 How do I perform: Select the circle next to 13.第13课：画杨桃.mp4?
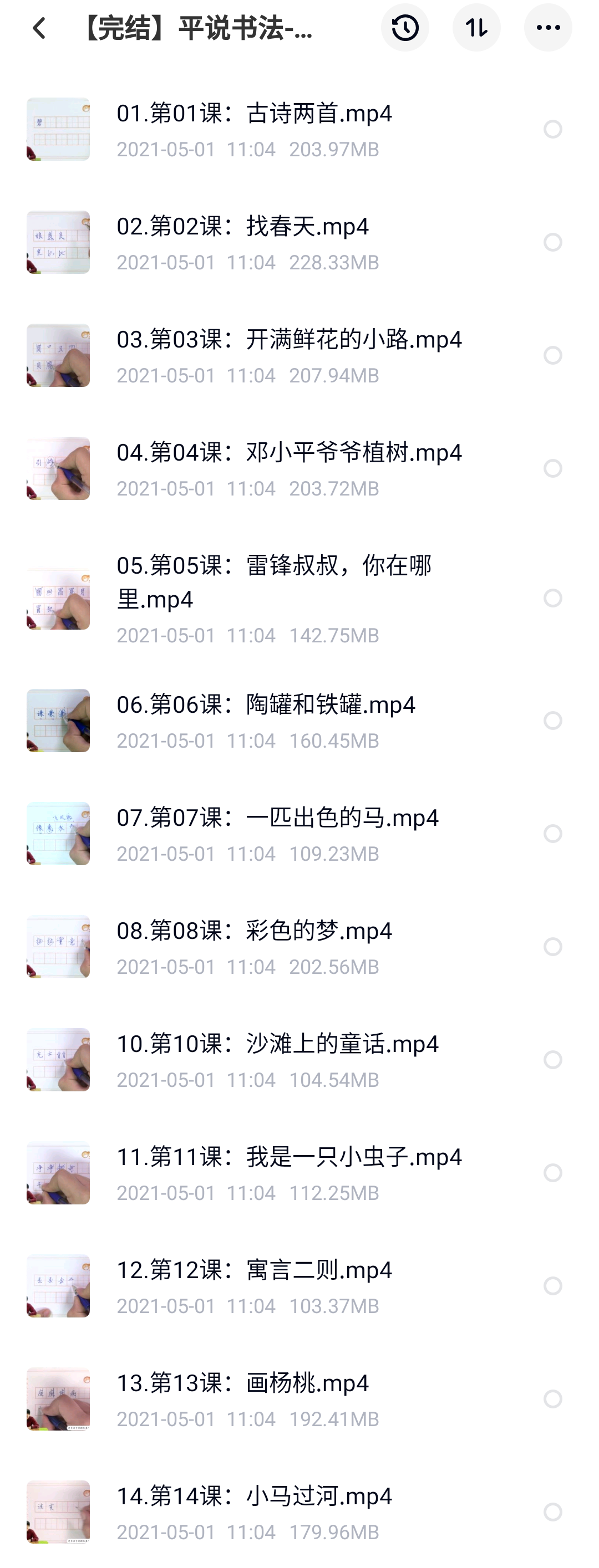point(553,1399)
